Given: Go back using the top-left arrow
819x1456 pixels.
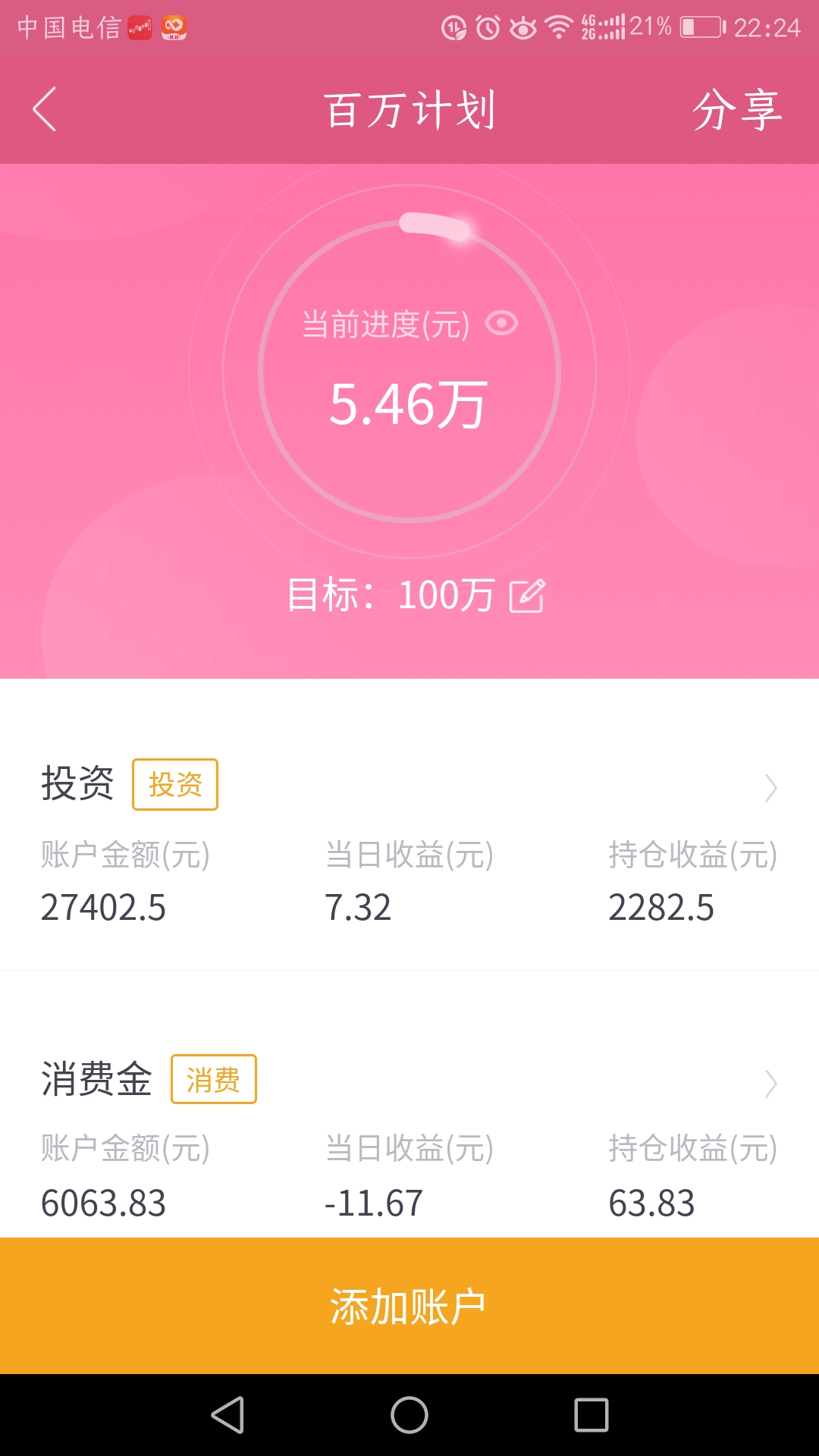Looking at the screenshot, I should tap(45, 109).
